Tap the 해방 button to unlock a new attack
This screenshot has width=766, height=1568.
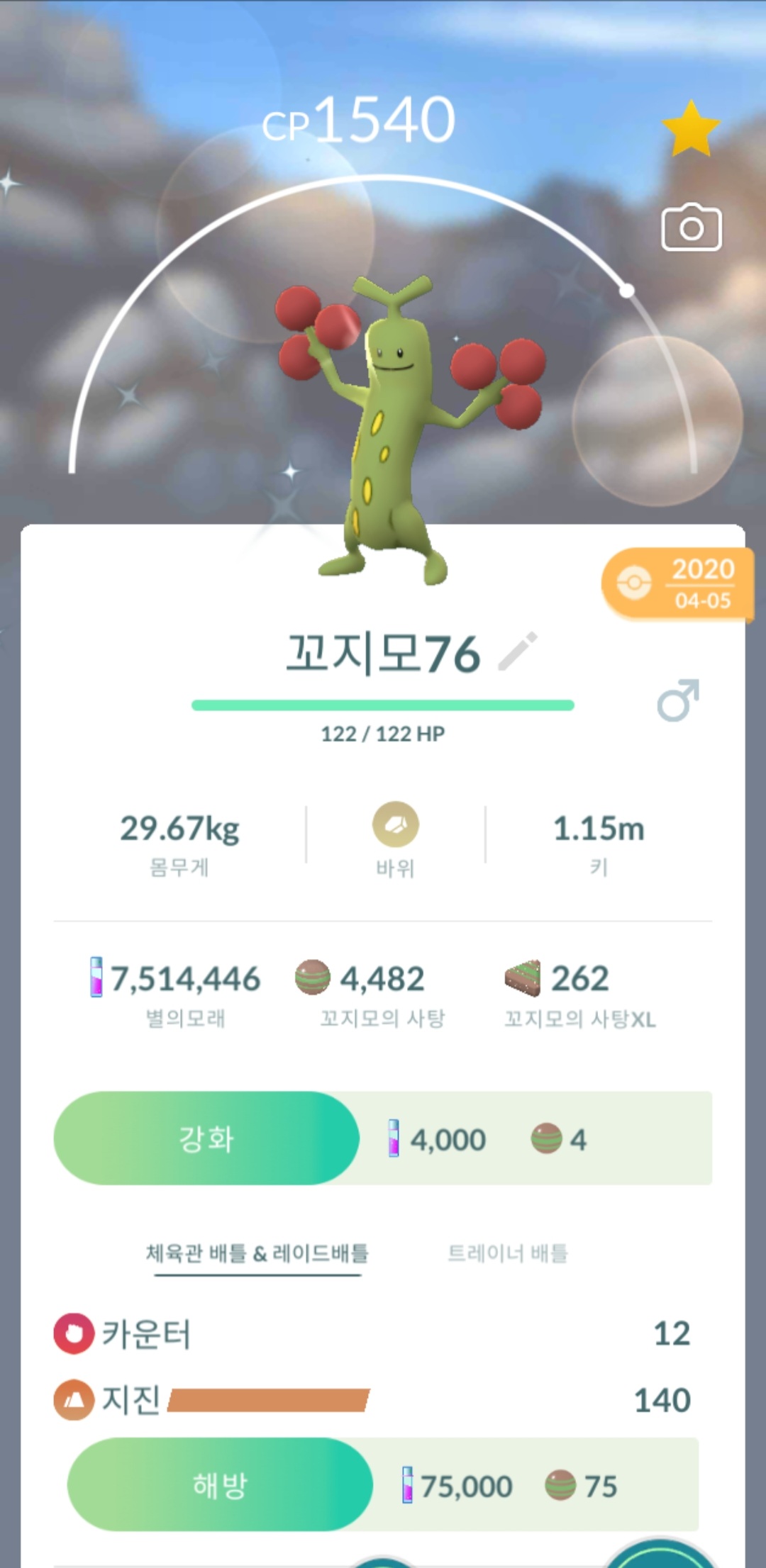[220, 1484]
